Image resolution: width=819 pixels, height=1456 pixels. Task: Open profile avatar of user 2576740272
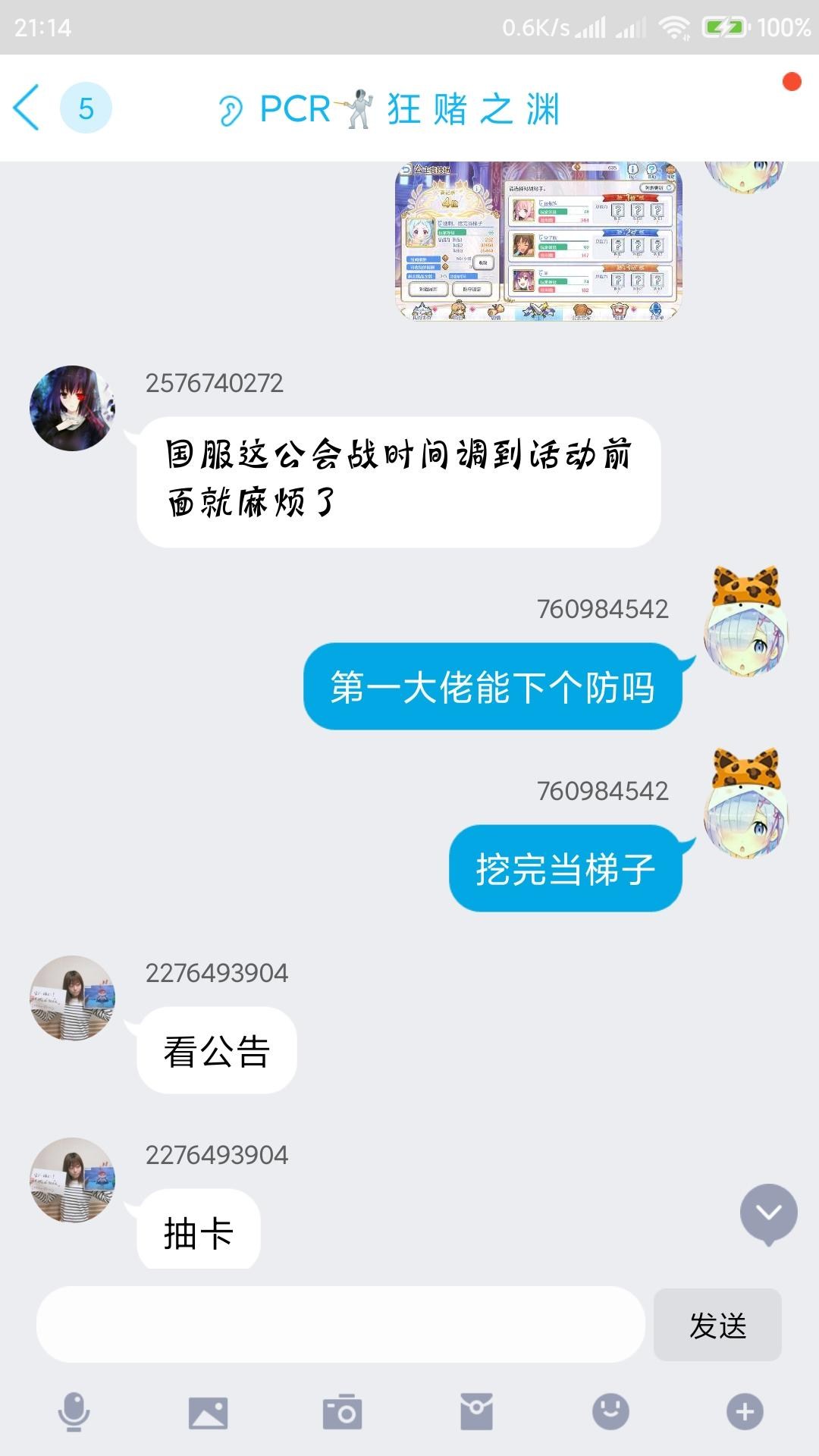pos(72,409)
